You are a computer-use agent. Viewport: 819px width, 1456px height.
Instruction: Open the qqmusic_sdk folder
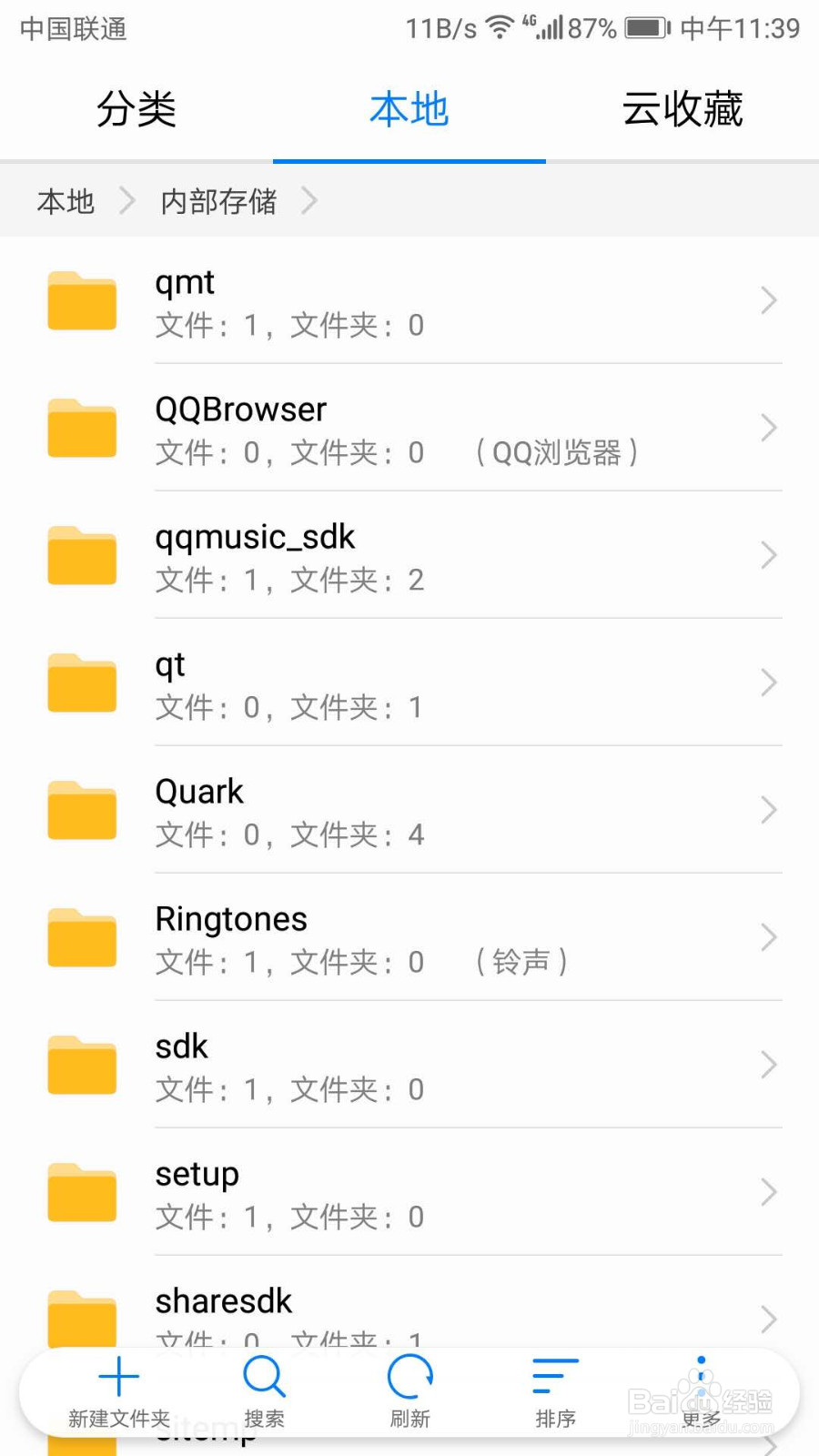tap(409, 555)
